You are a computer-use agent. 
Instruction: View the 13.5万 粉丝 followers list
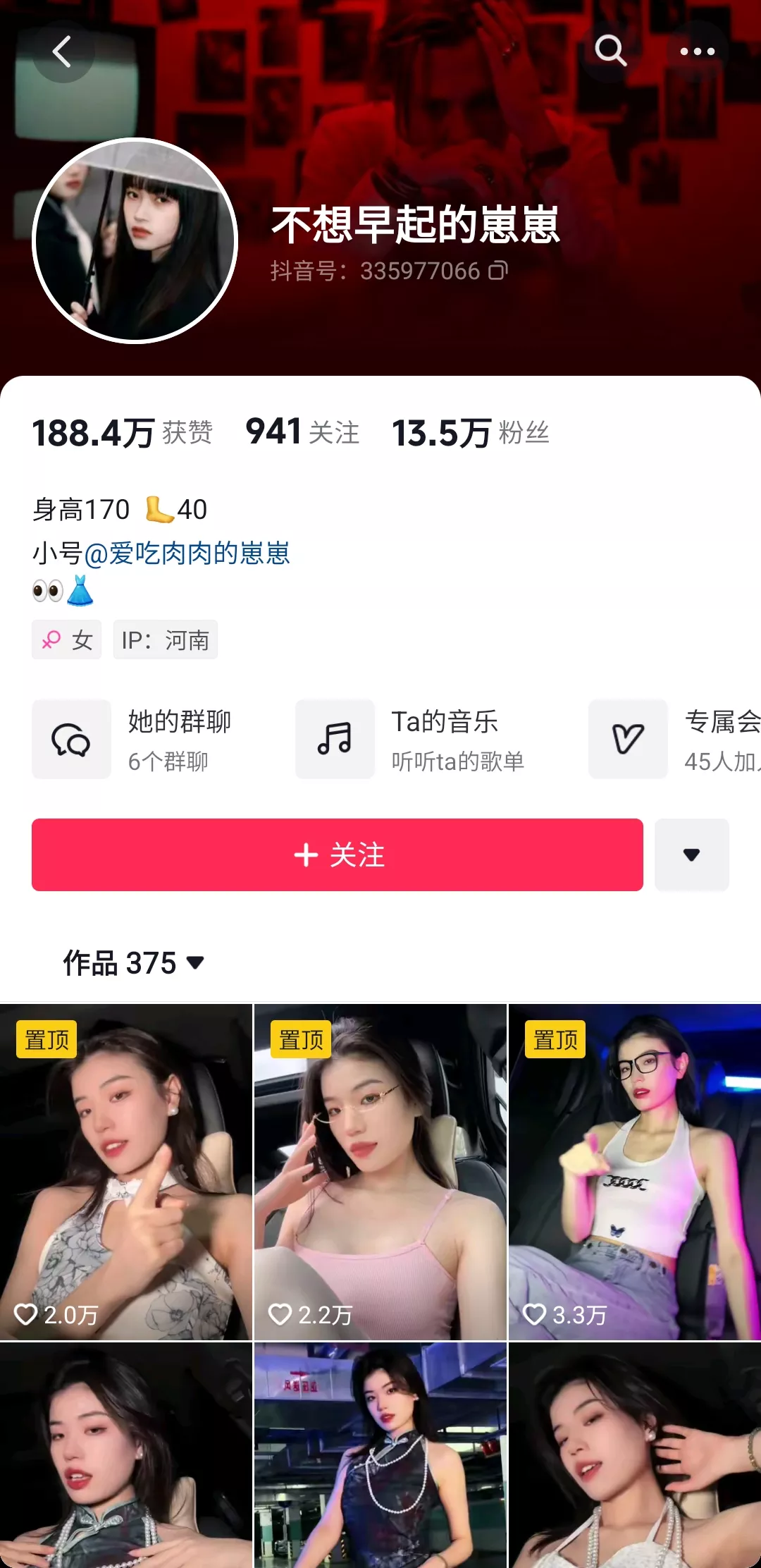click(470, 432)
